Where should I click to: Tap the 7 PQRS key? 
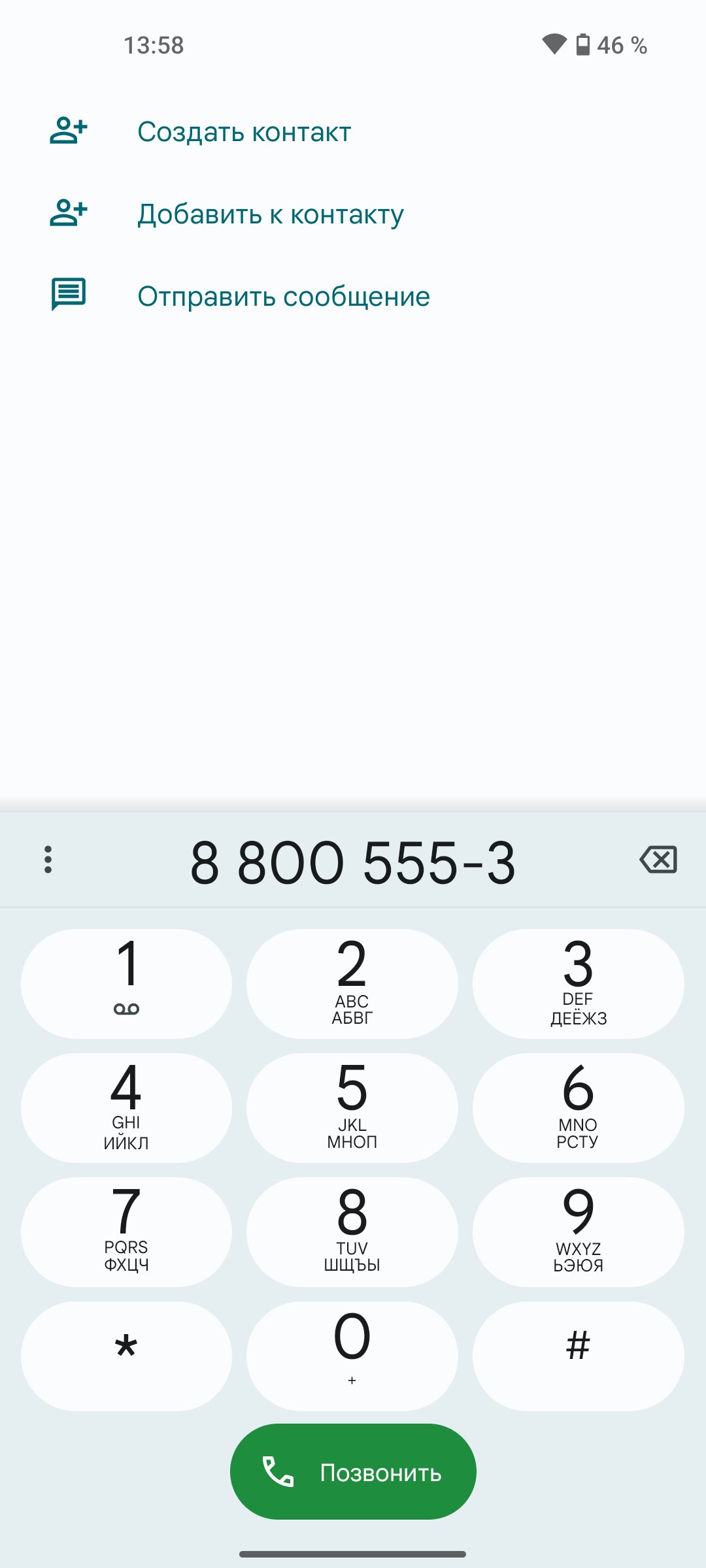pyautogui.click(x=126, y=1232)
